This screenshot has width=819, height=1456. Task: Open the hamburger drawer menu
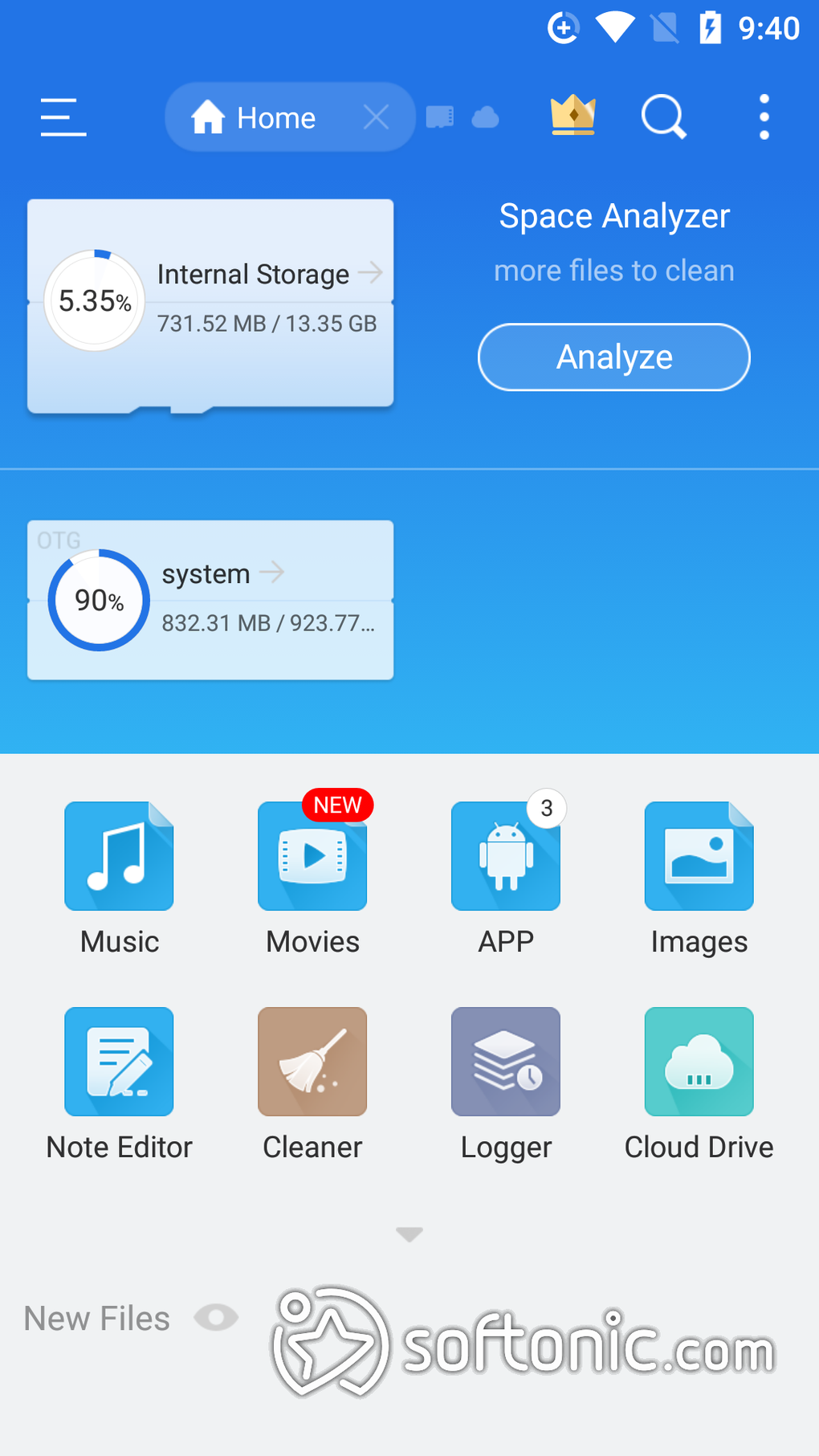(x=63, y=117)
